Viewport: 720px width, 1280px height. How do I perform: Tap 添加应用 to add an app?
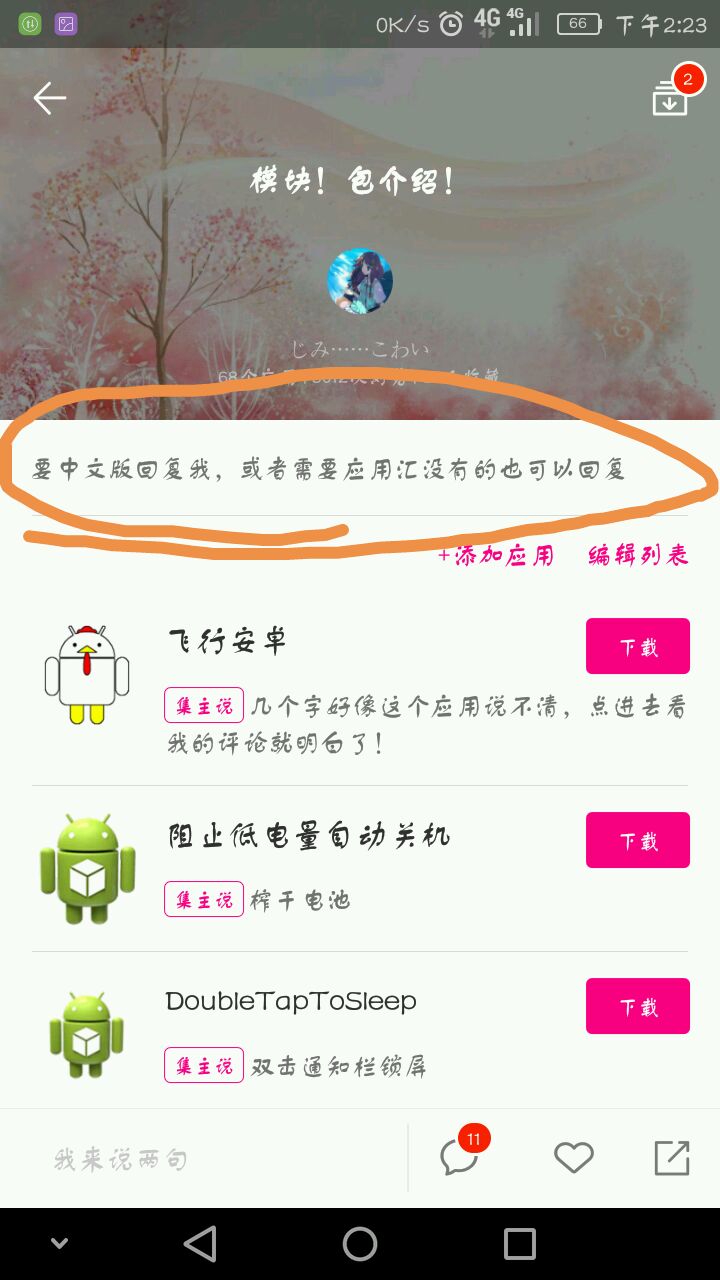[x=495, y=556]
